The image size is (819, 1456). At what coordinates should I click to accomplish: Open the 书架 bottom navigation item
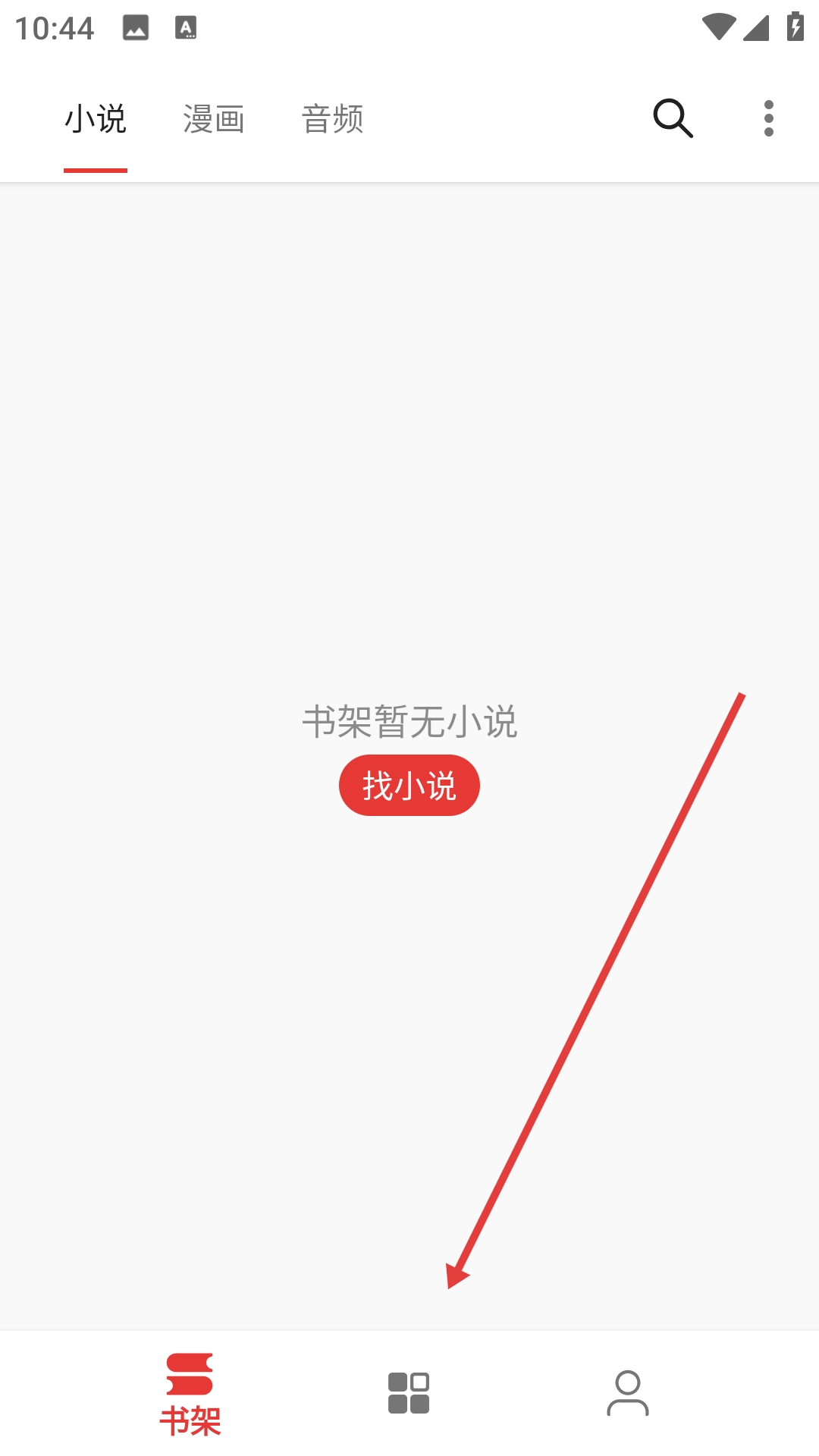190,1395
